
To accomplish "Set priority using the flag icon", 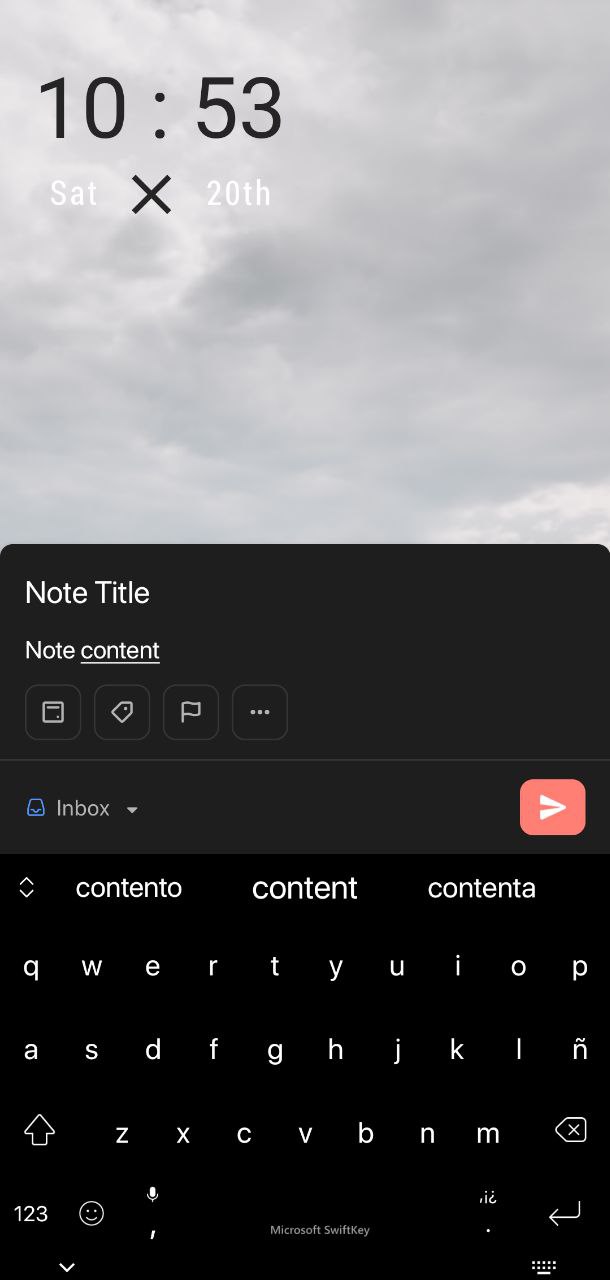I will coord(191,712).
